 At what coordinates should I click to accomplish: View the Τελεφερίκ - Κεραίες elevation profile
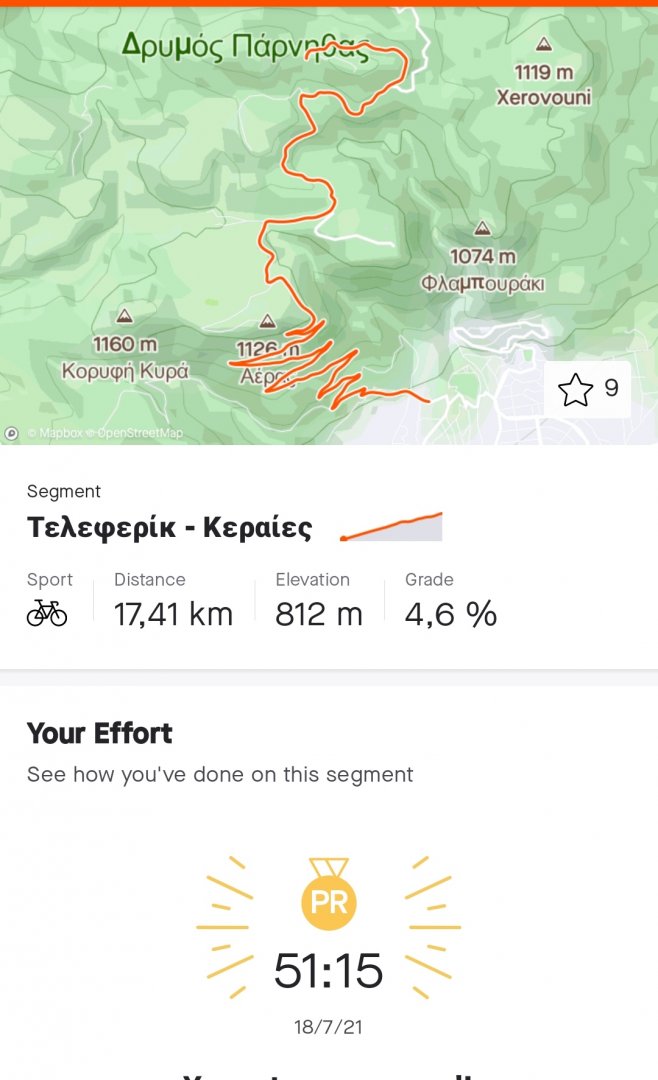pyautogui.click(x=391, y=527)
